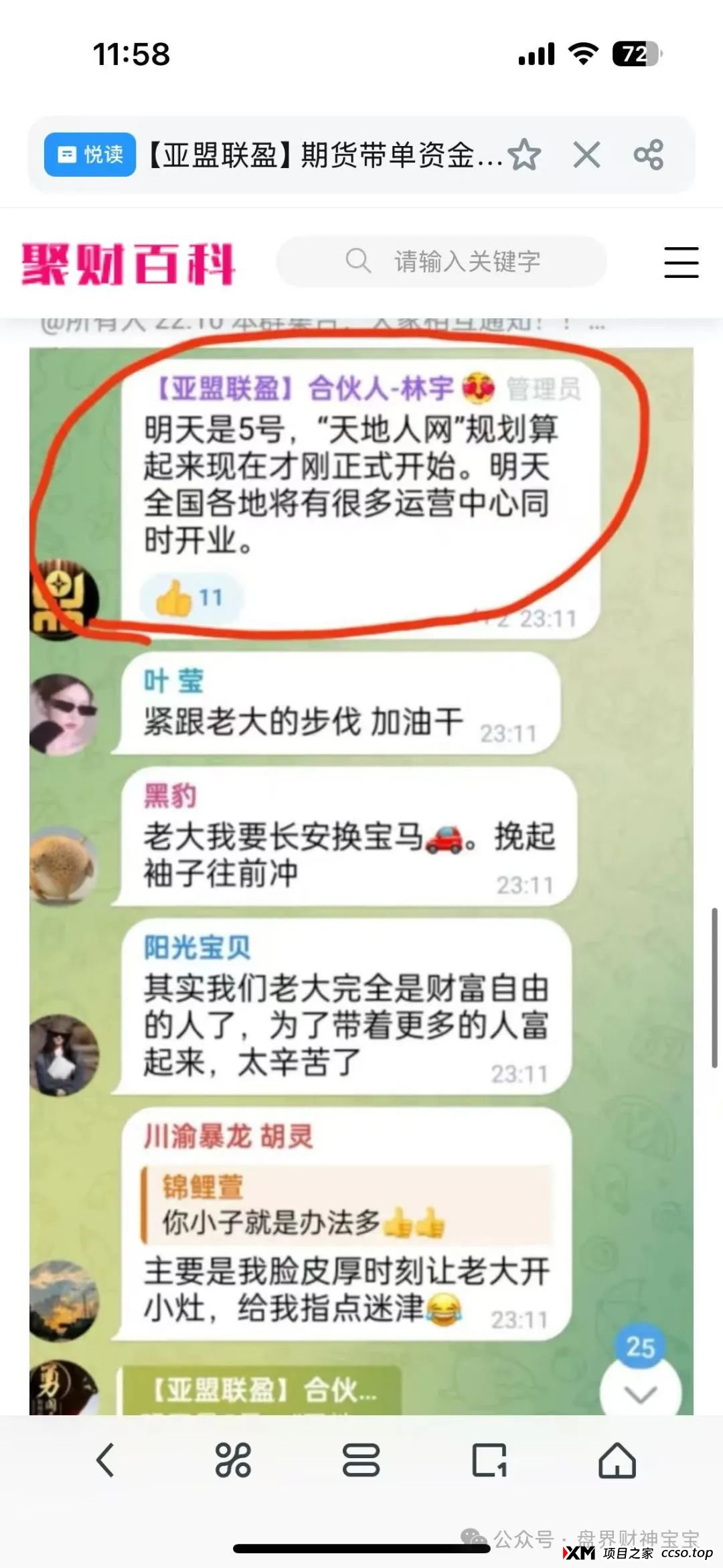Open the window switcher with number 1

tap(489, 1460)
